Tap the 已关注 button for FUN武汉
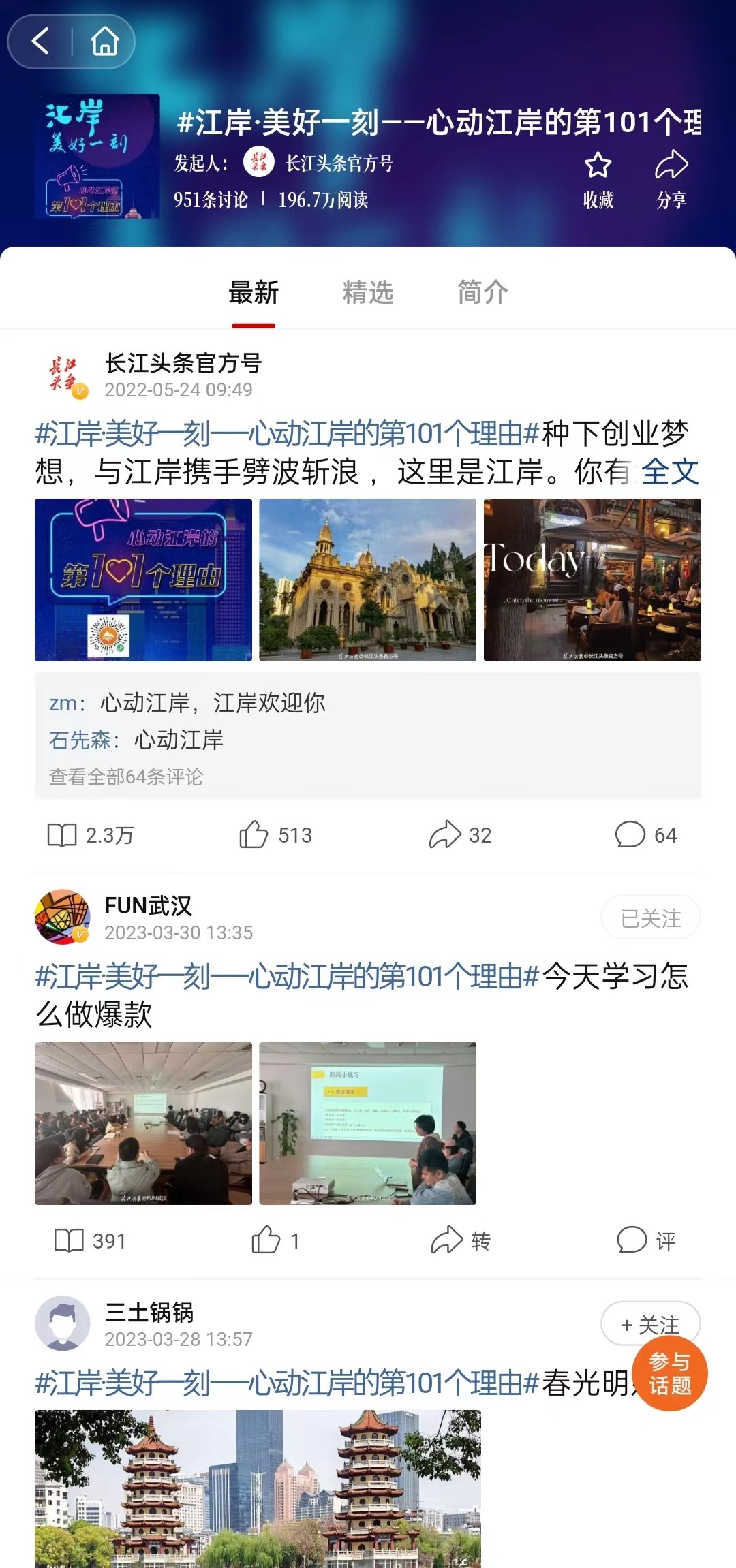Viewport: 736px width, 1568px height. pyautogui.click(x=650, y=918)
